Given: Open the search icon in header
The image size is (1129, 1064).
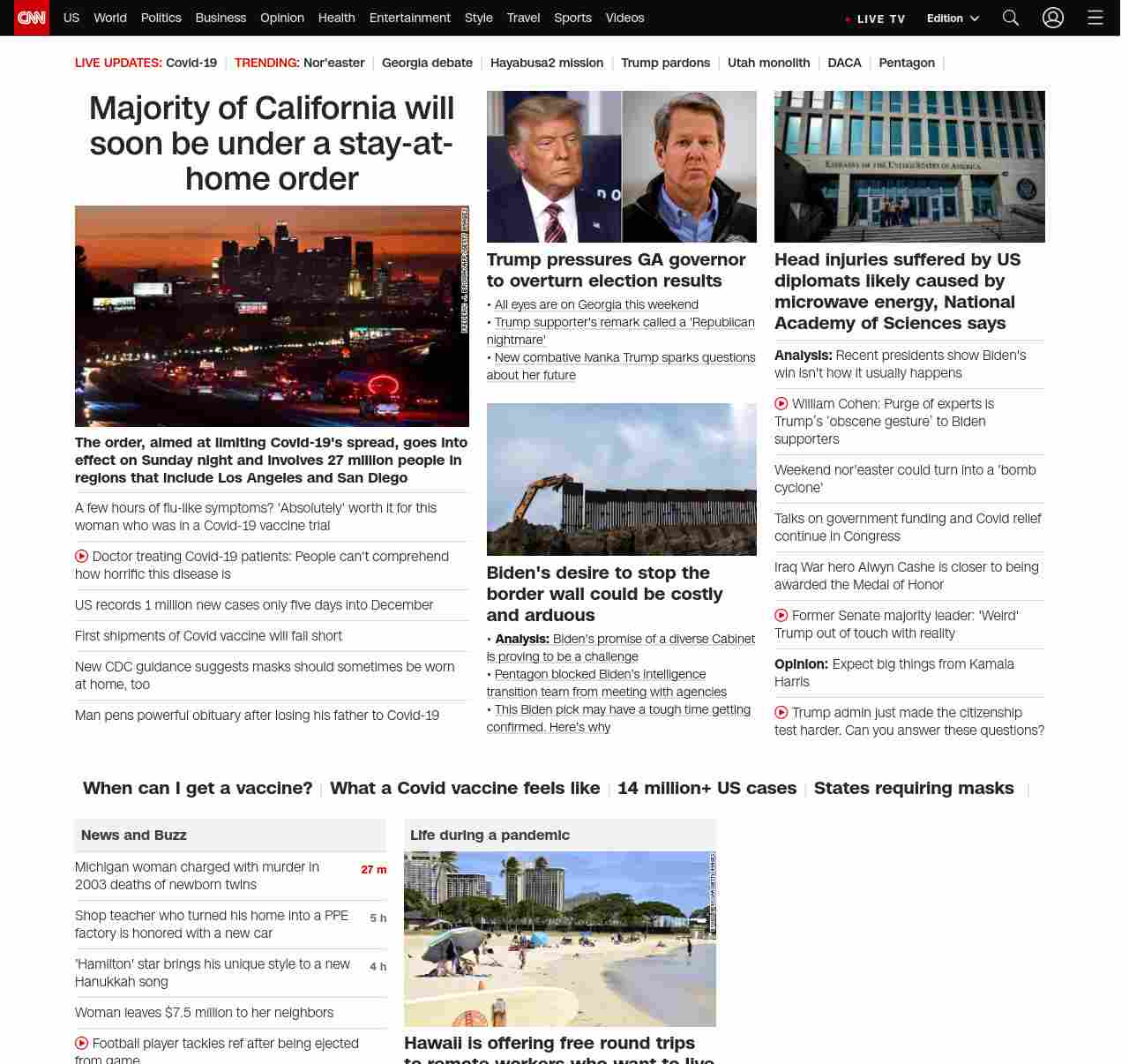Looking at the screenshot, I should tap(1011, 18).
